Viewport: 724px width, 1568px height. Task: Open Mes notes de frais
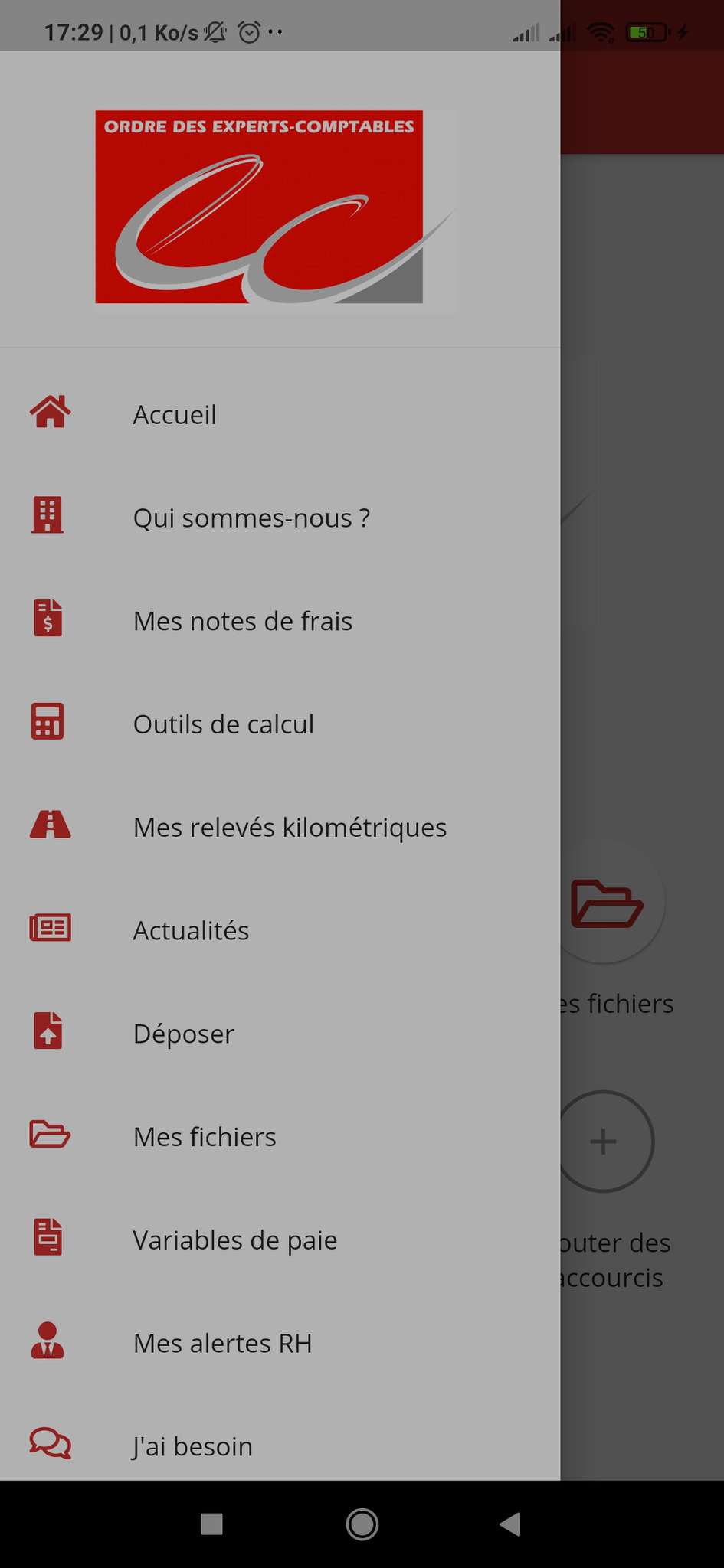(x=242, y=622)
